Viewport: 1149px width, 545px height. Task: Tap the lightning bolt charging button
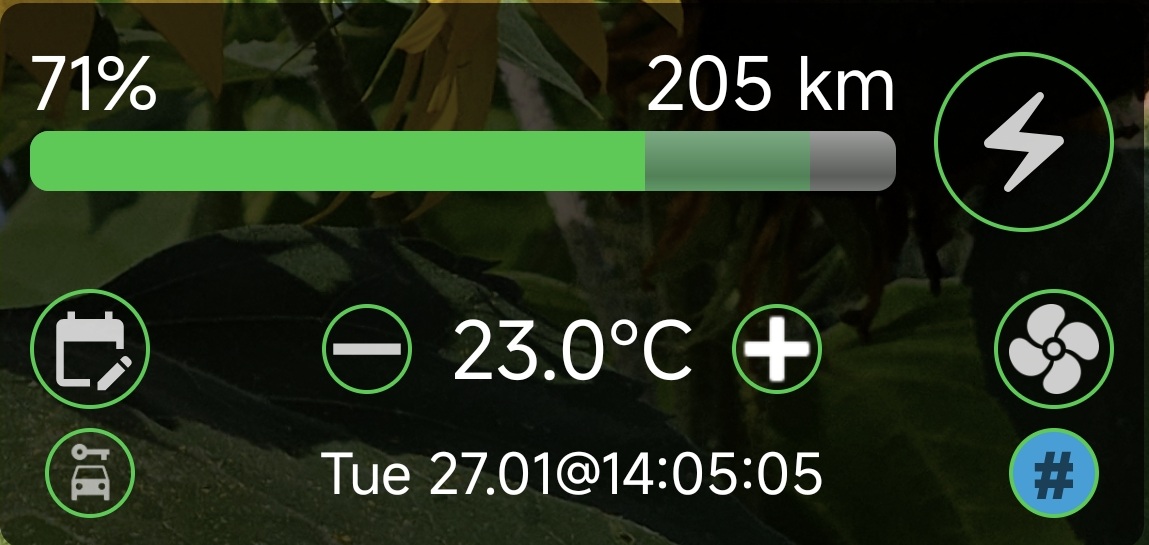(1023, 142)
